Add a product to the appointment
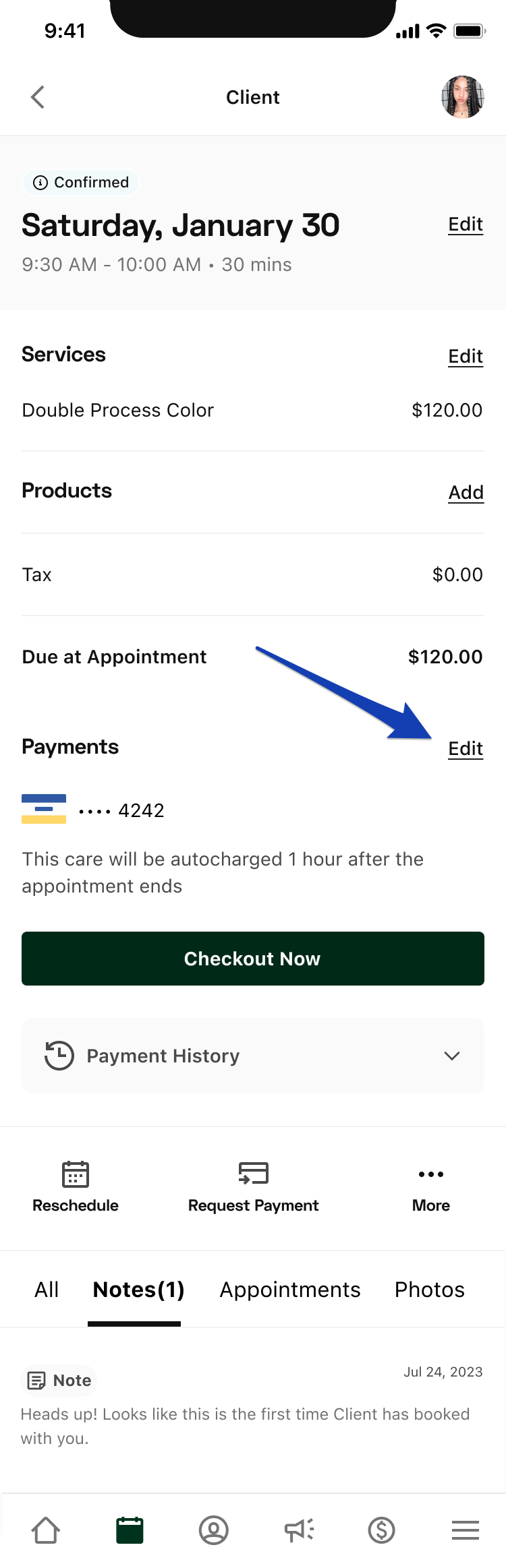Screen dimensions: 506x1568 tap(466, 492)
